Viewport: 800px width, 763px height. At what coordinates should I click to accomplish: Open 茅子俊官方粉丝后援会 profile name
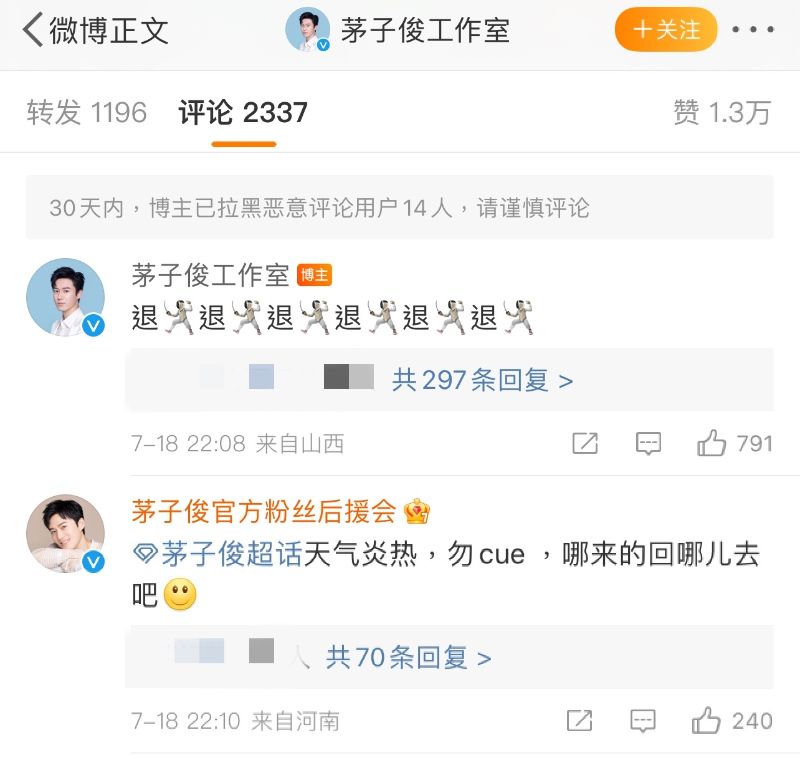click(x=265, y=512)
